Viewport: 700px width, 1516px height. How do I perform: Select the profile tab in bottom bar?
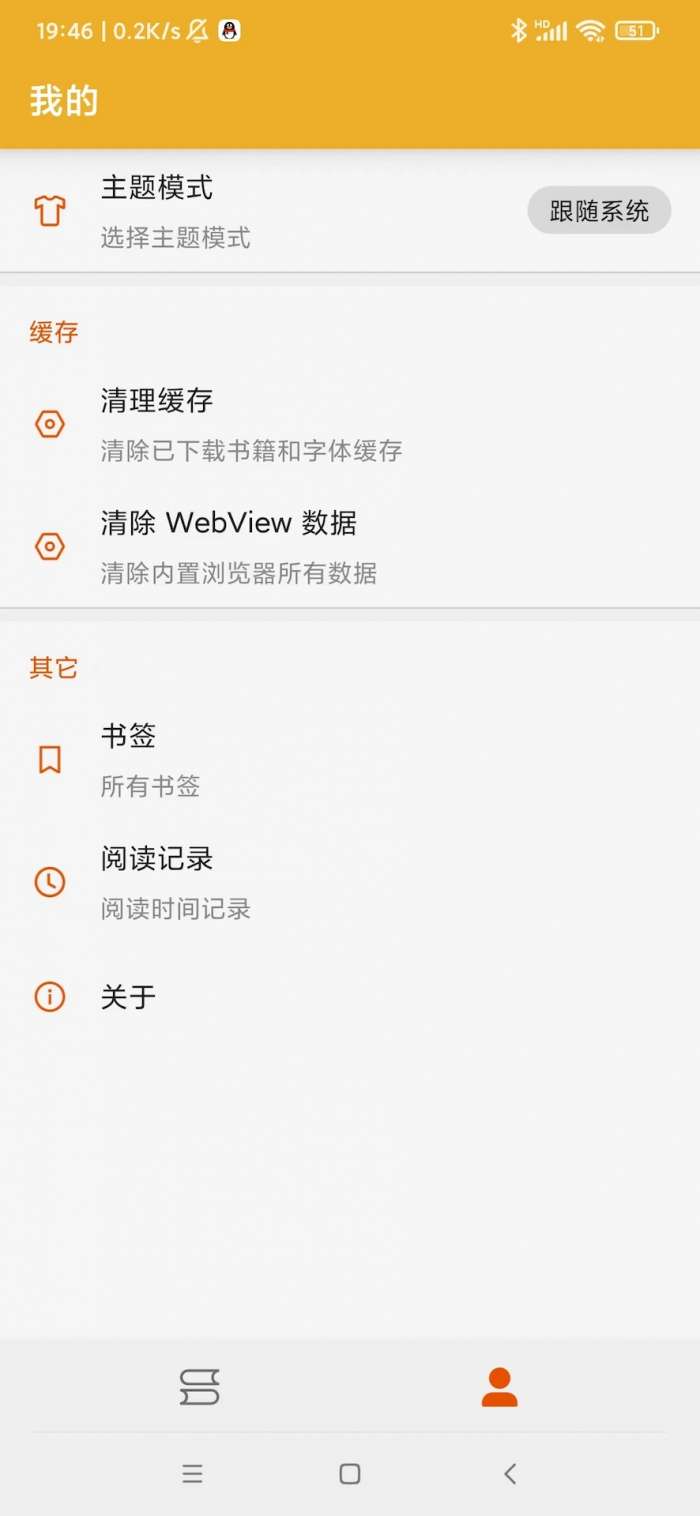click(499, 1387)
